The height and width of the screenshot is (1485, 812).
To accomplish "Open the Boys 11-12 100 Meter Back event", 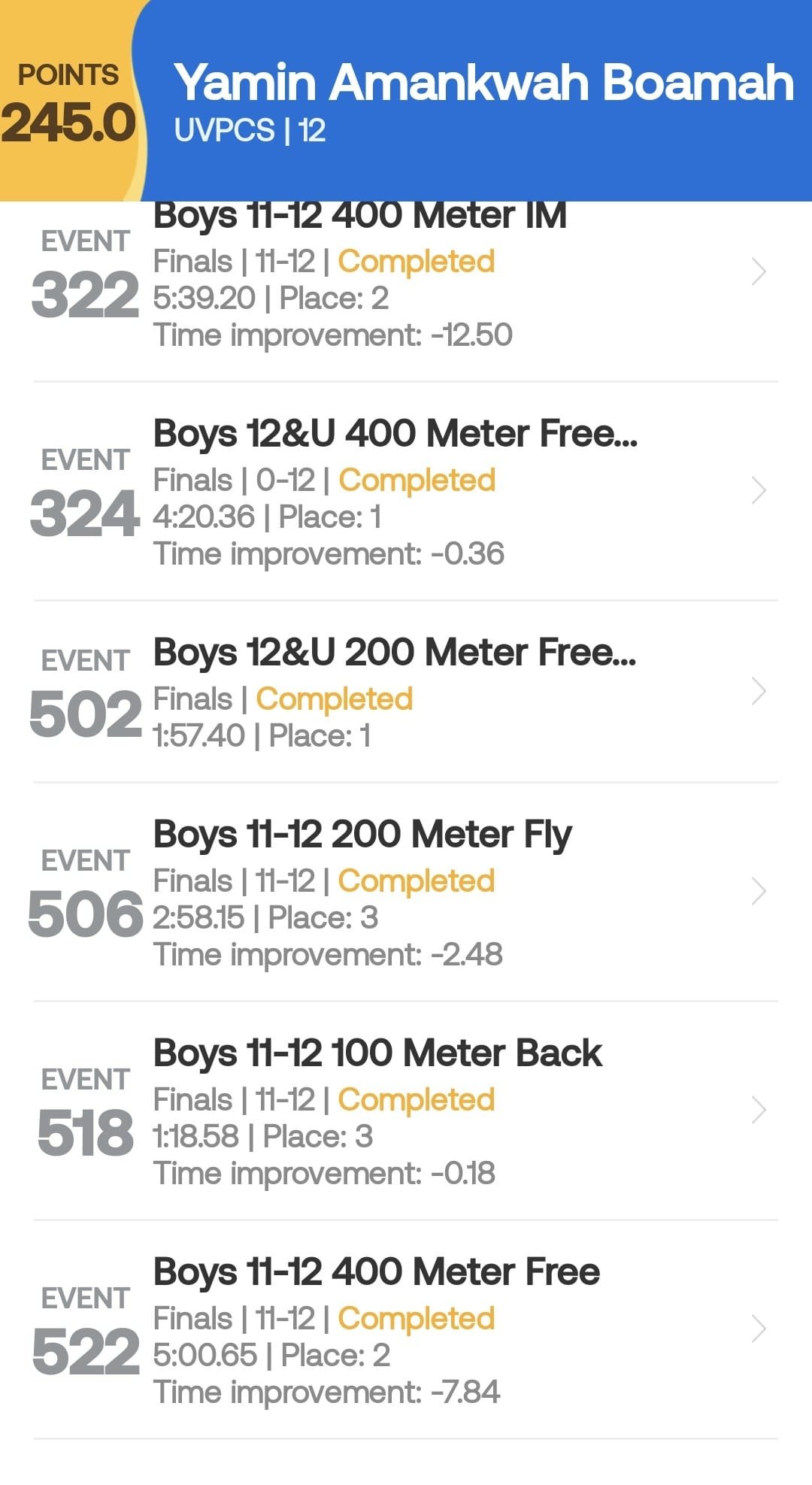I will [x=376, y=1053].
